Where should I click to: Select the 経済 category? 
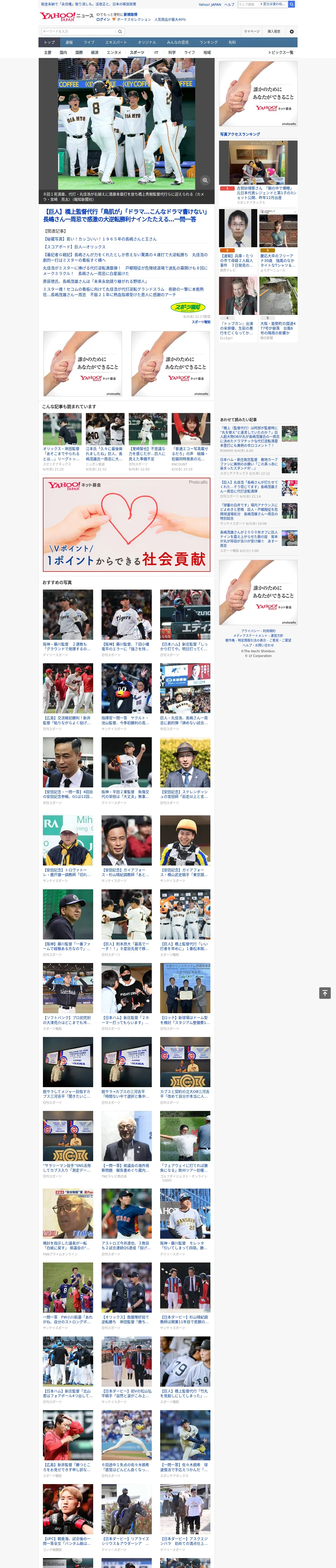[x=94, y=52]
